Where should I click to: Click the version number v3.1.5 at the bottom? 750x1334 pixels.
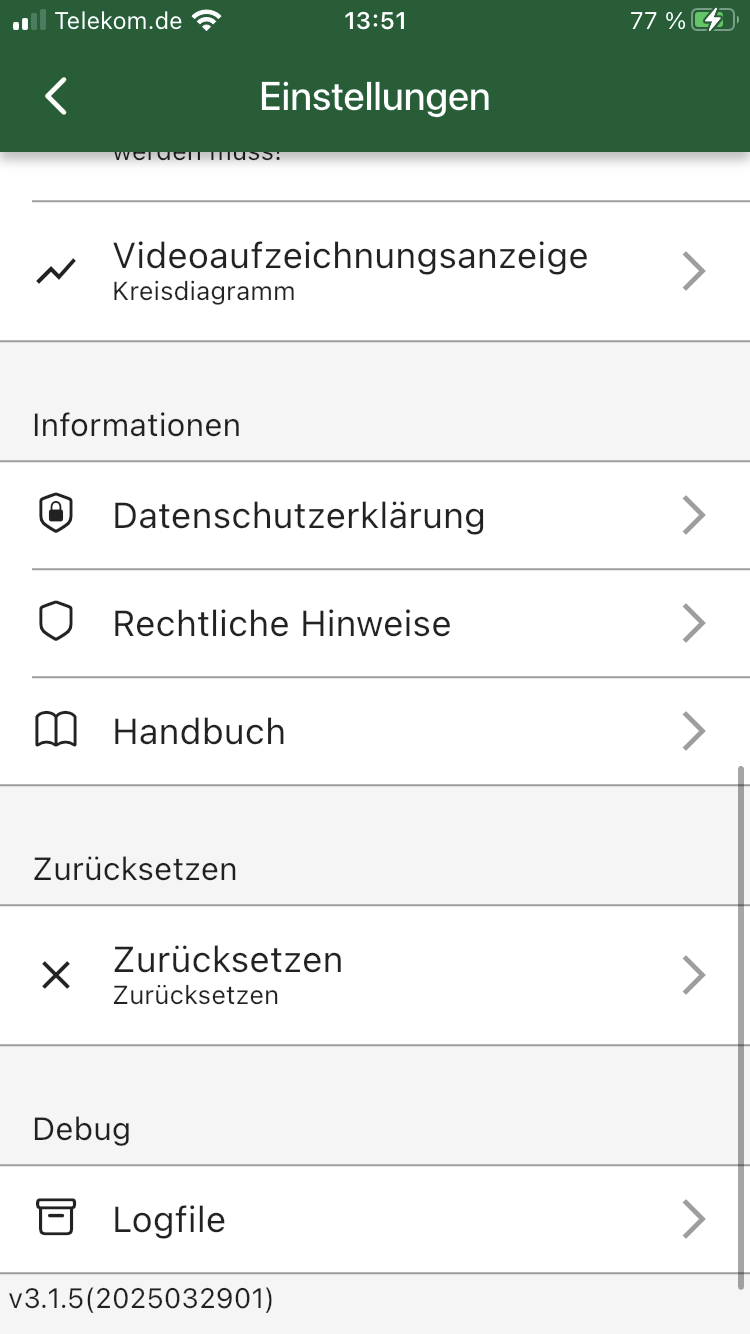pyautogui.click(x=138, y=1300)
